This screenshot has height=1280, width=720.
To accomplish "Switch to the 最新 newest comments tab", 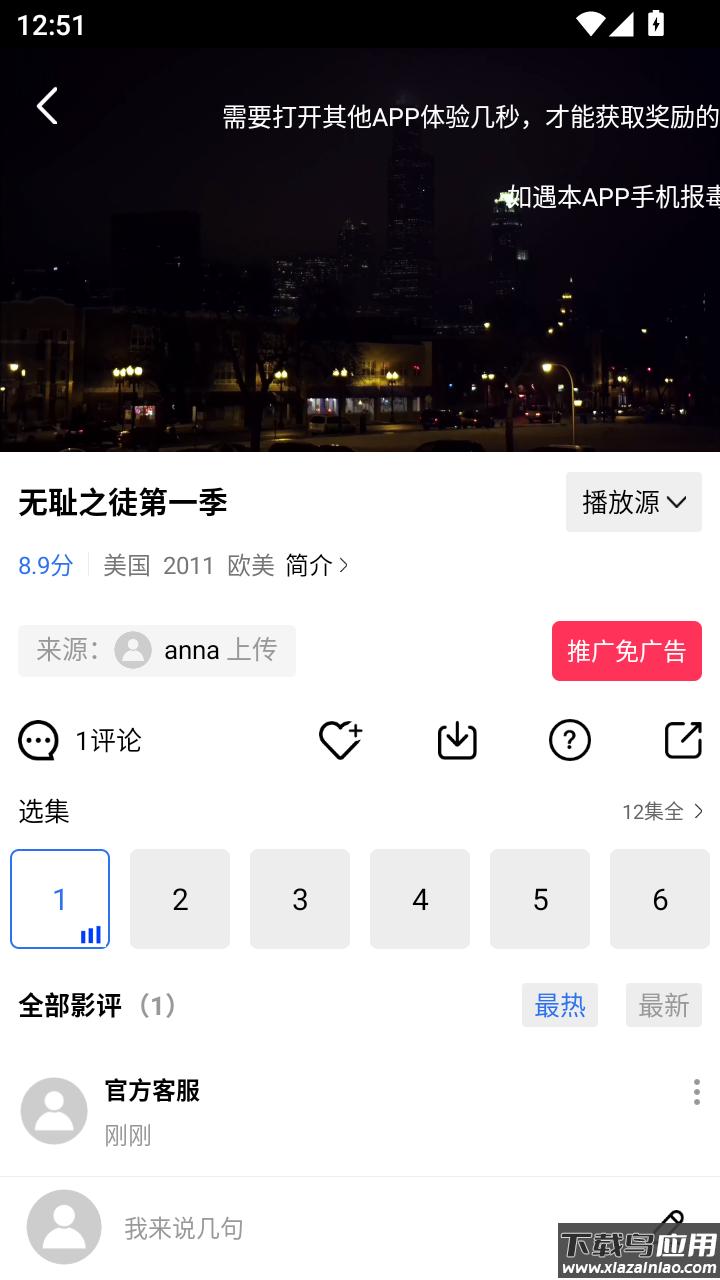I will click(663, 1006).
